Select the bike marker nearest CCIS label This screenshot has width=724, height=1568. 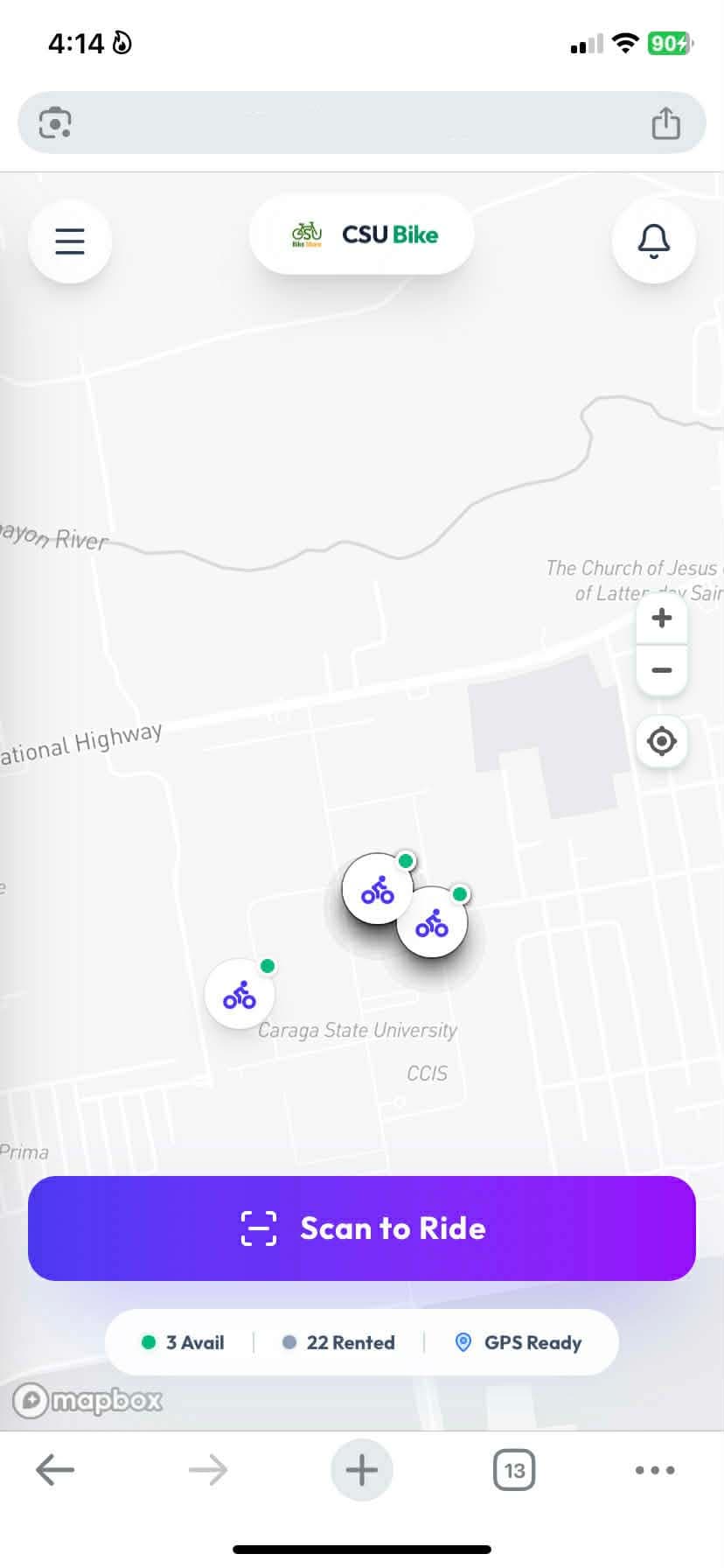[x=432, y=921]
